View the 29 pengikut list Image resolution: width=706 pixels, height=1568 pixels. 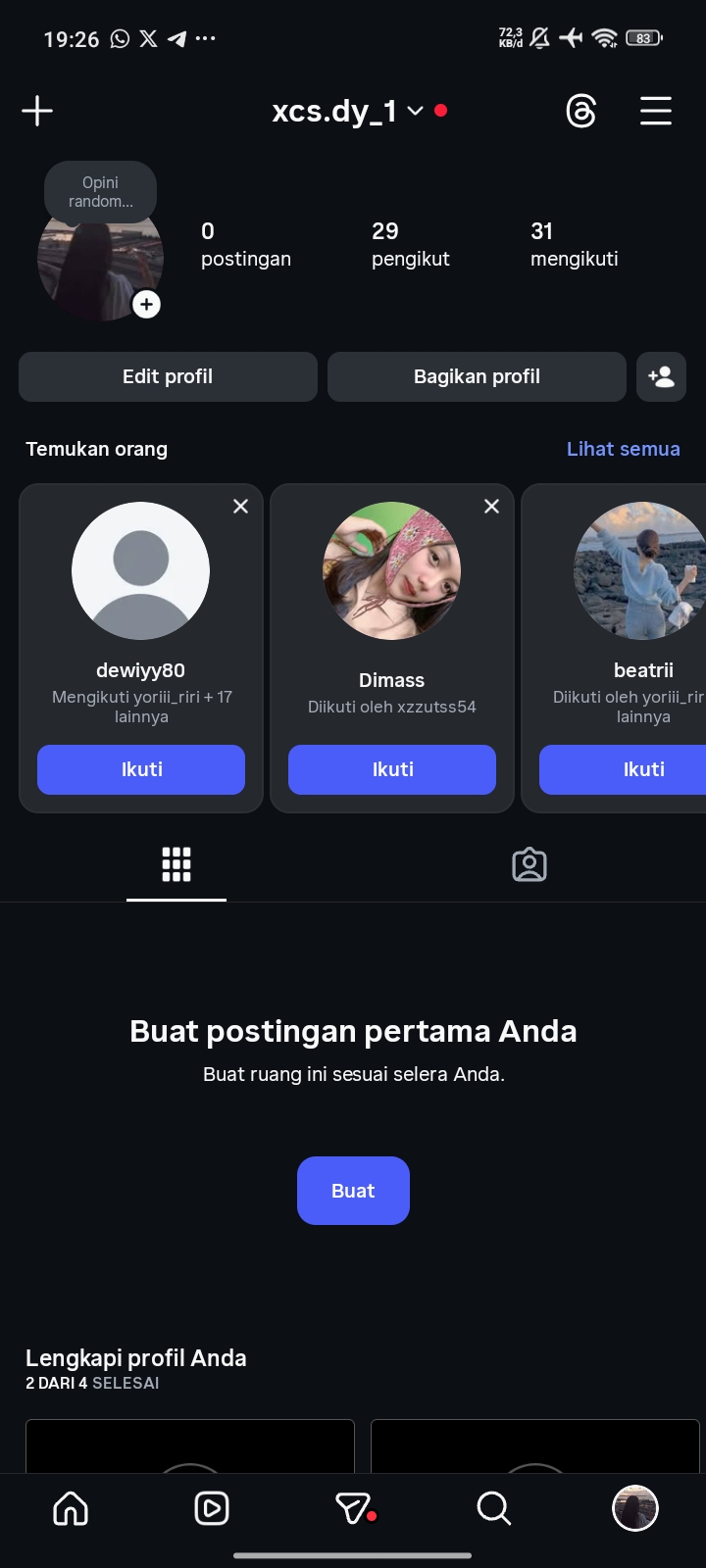click(410, 244)
